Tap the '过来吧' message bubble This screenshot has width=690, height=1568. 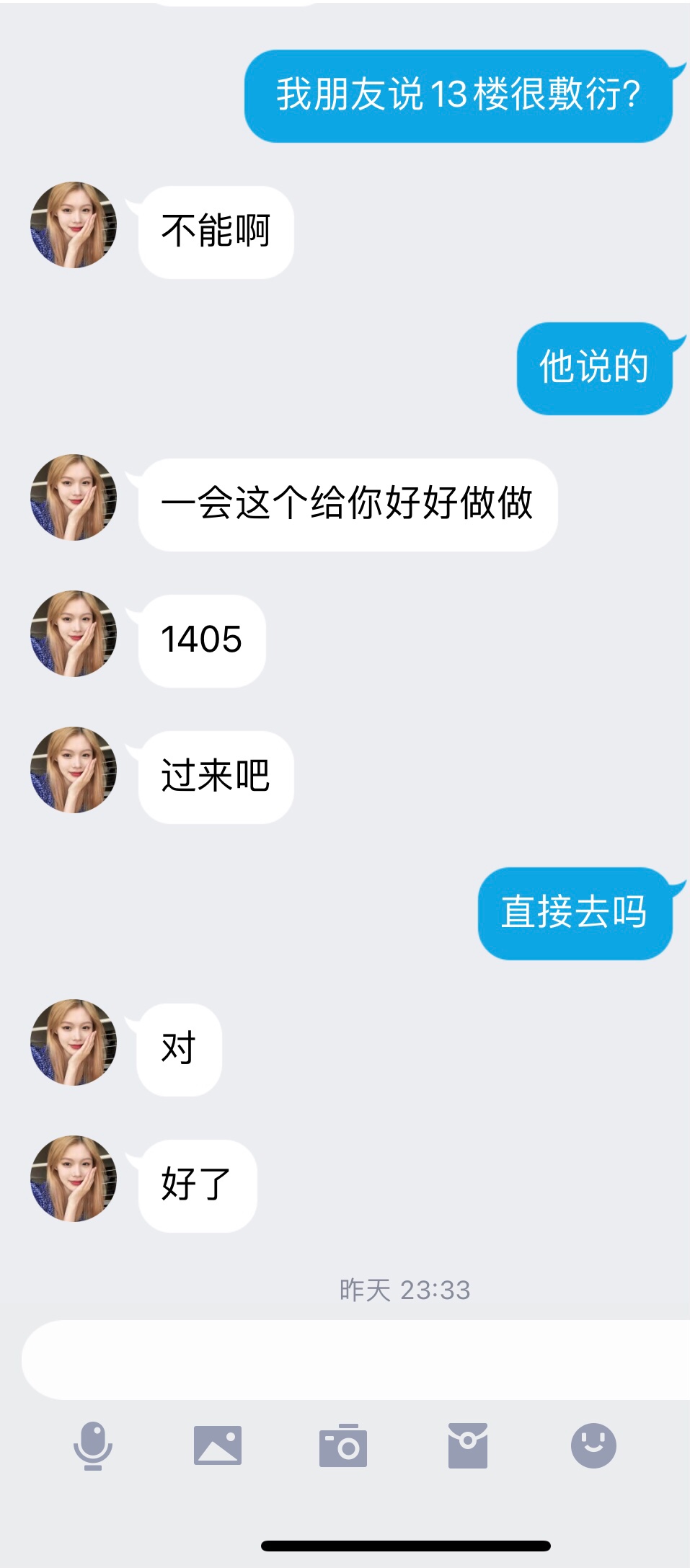pyautogui.click(x=214, y=774)
